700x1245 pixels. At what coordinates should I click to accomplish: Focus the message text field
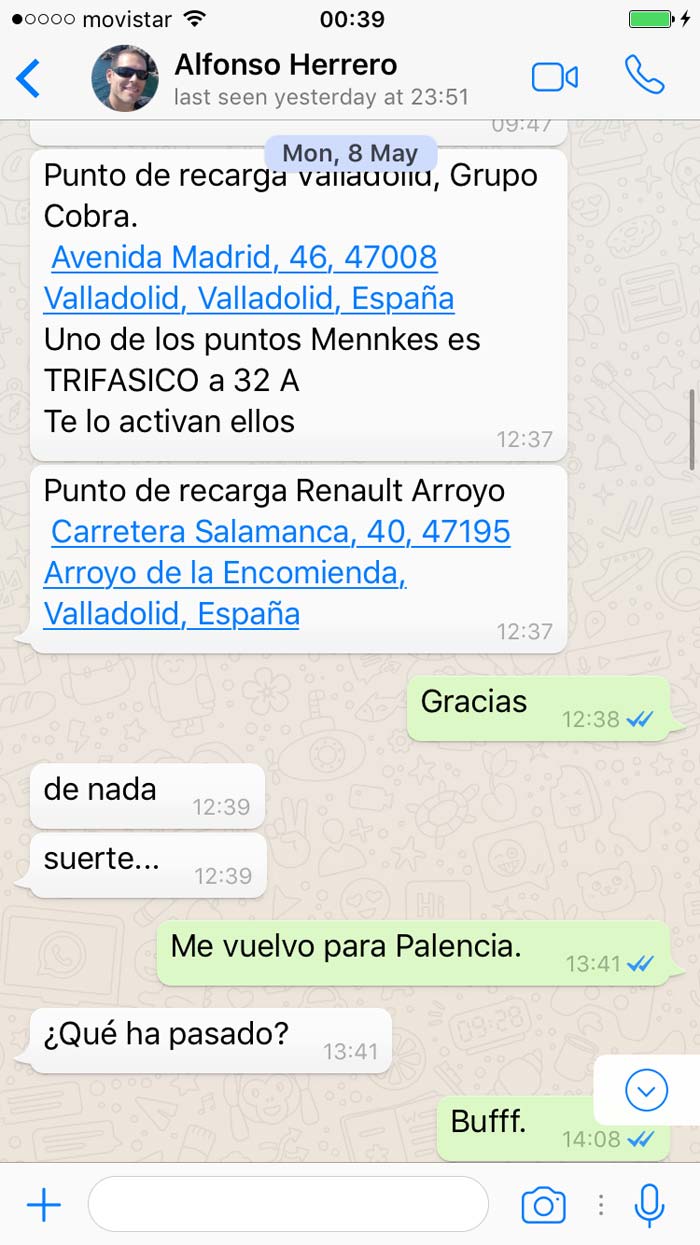(288, 1204)
